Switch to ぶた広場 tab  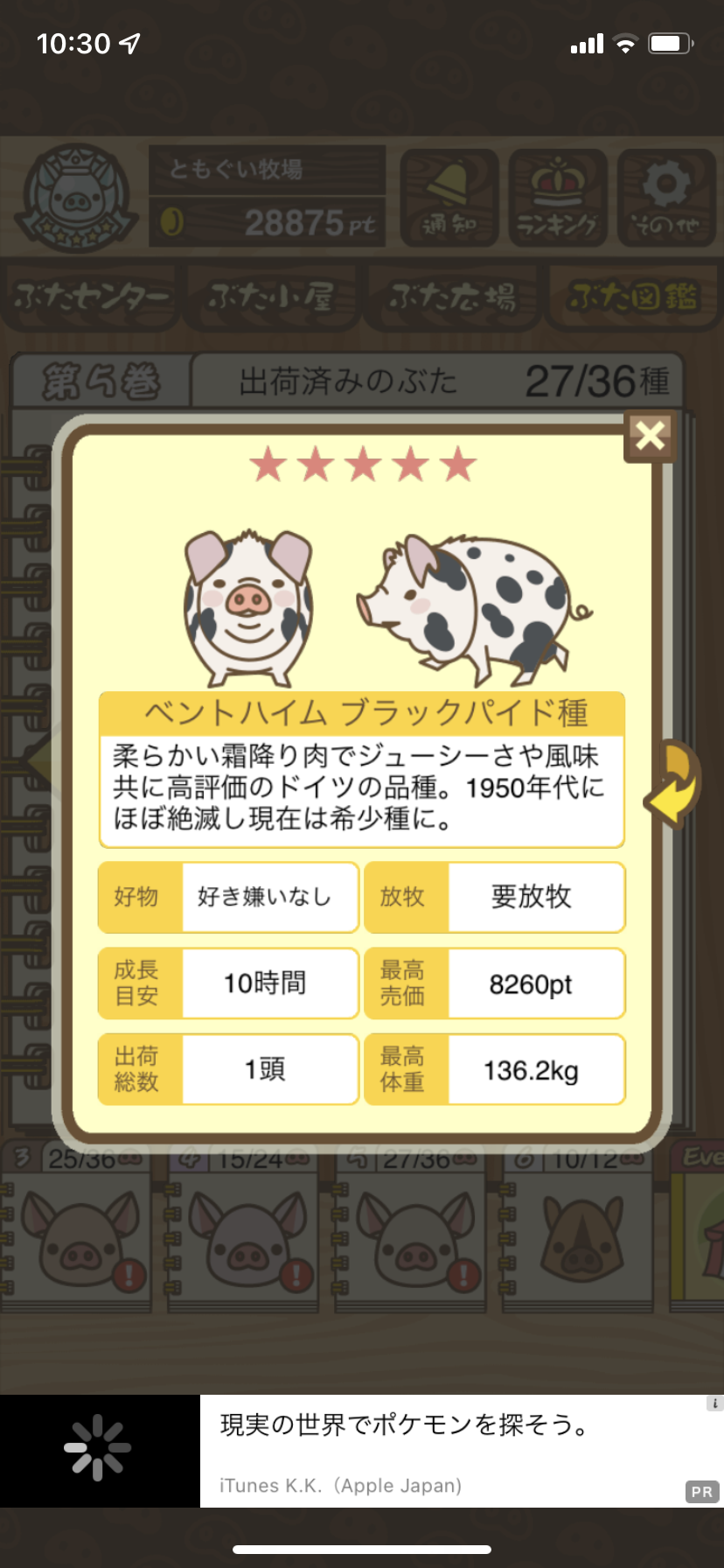(452, 297)
